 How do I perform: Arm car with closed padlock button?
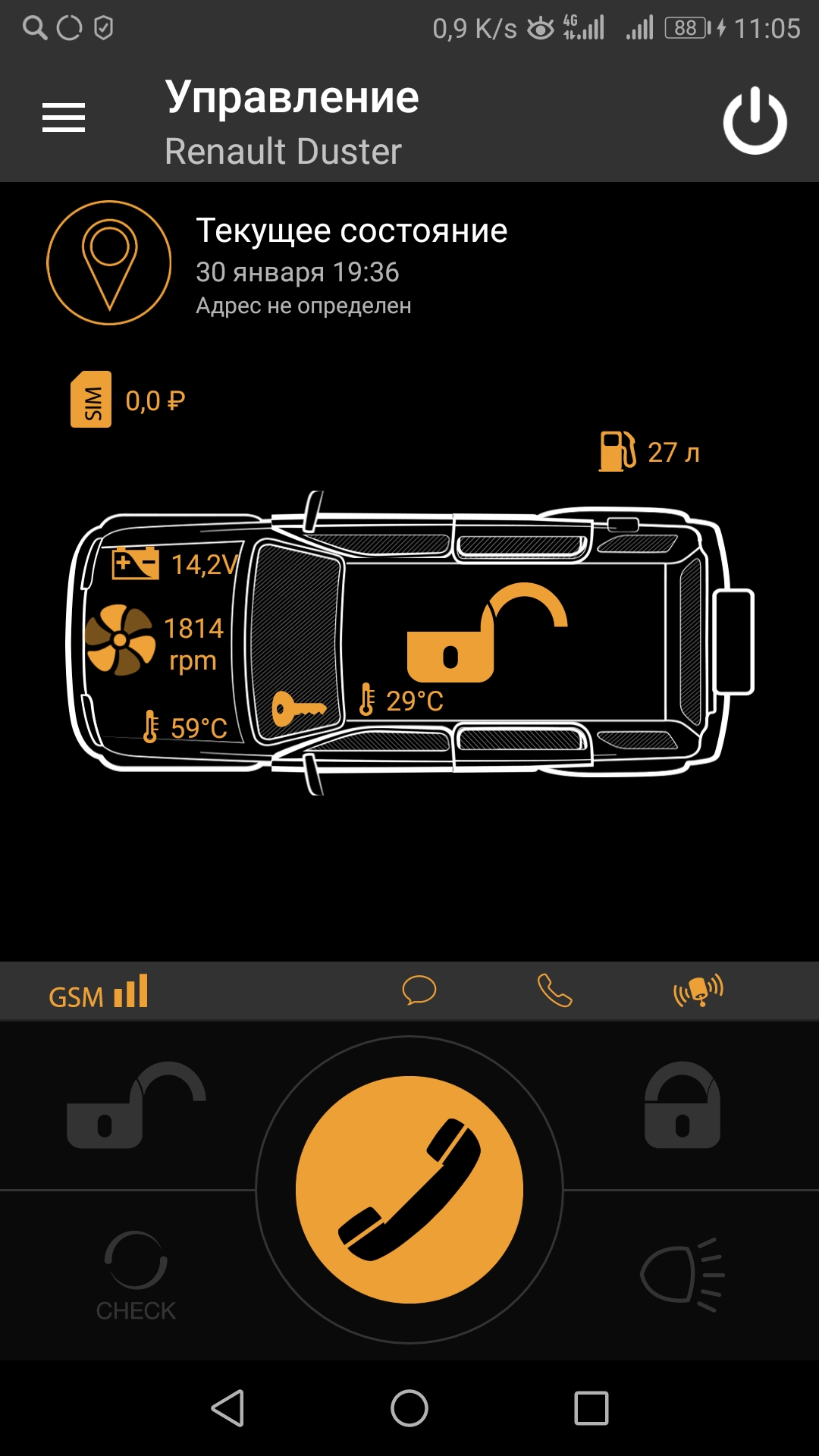tap(682, 1106)
